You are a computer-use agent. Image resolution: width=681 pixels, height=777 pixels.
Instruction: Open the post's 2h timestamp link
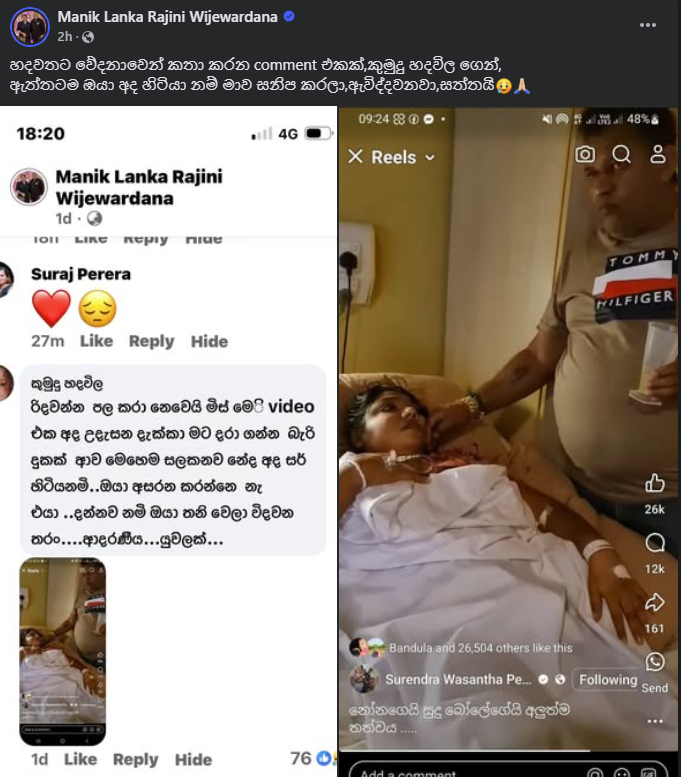(x=65, y=37)
